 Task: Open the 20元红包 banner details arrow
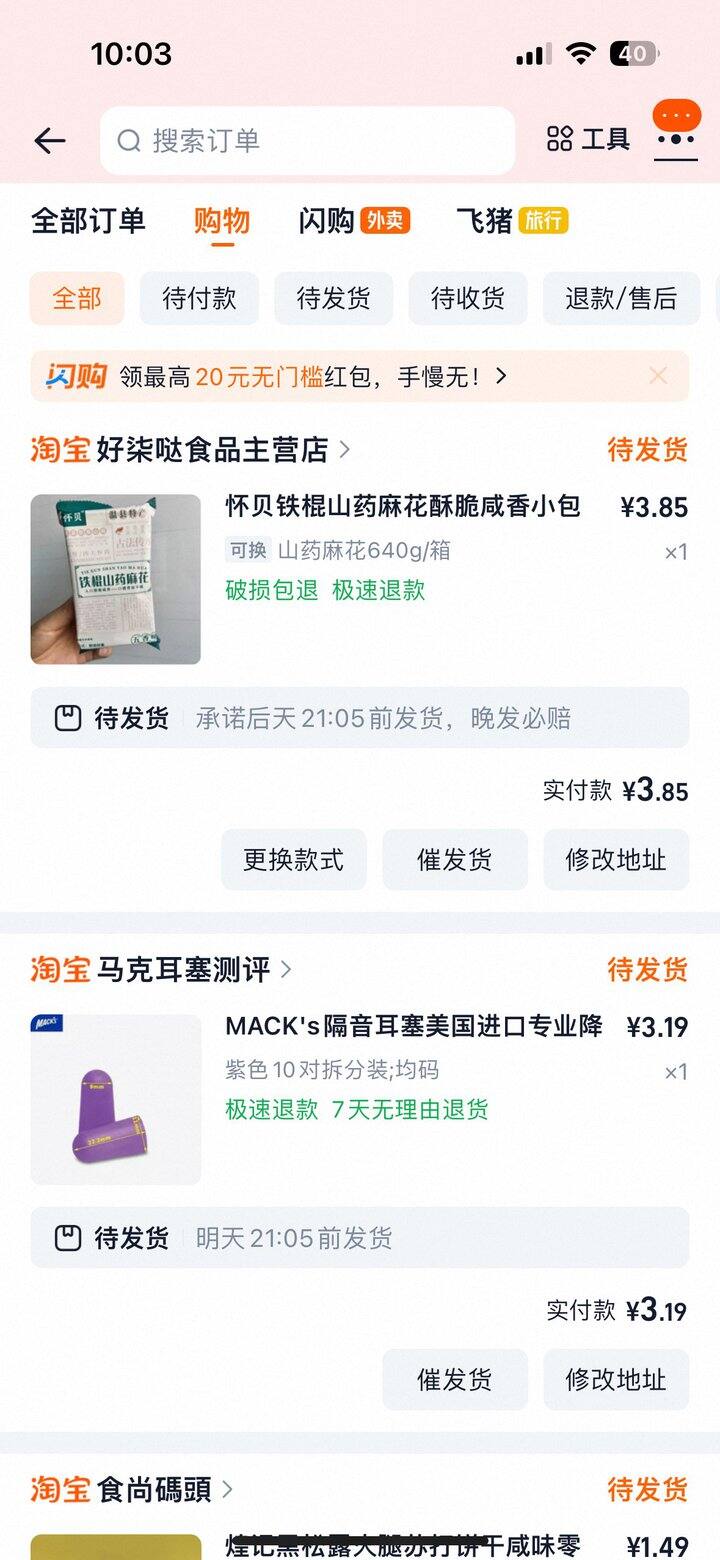click(x=501, y=375)
